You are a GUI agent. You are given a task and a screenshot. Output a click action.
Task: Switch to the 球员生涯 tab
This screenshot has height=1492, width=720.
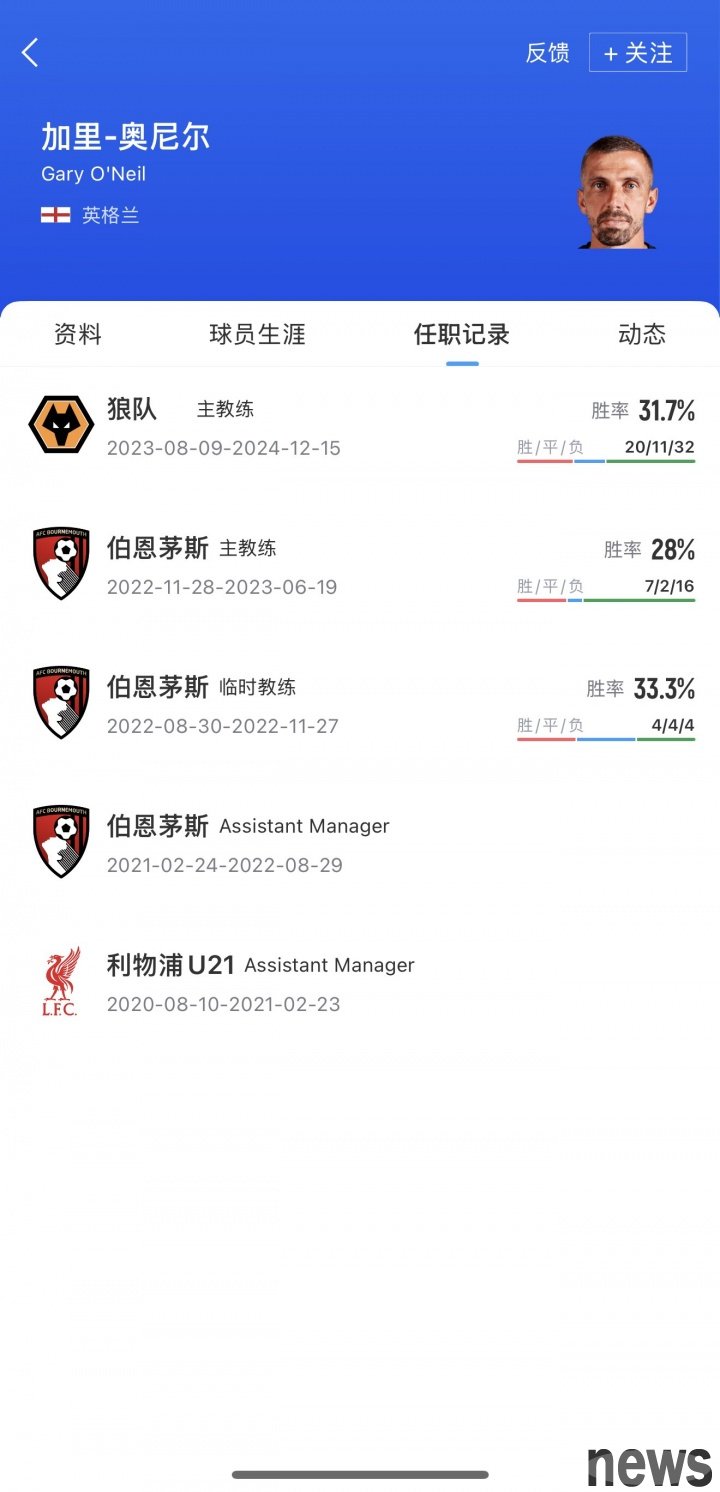257,334
